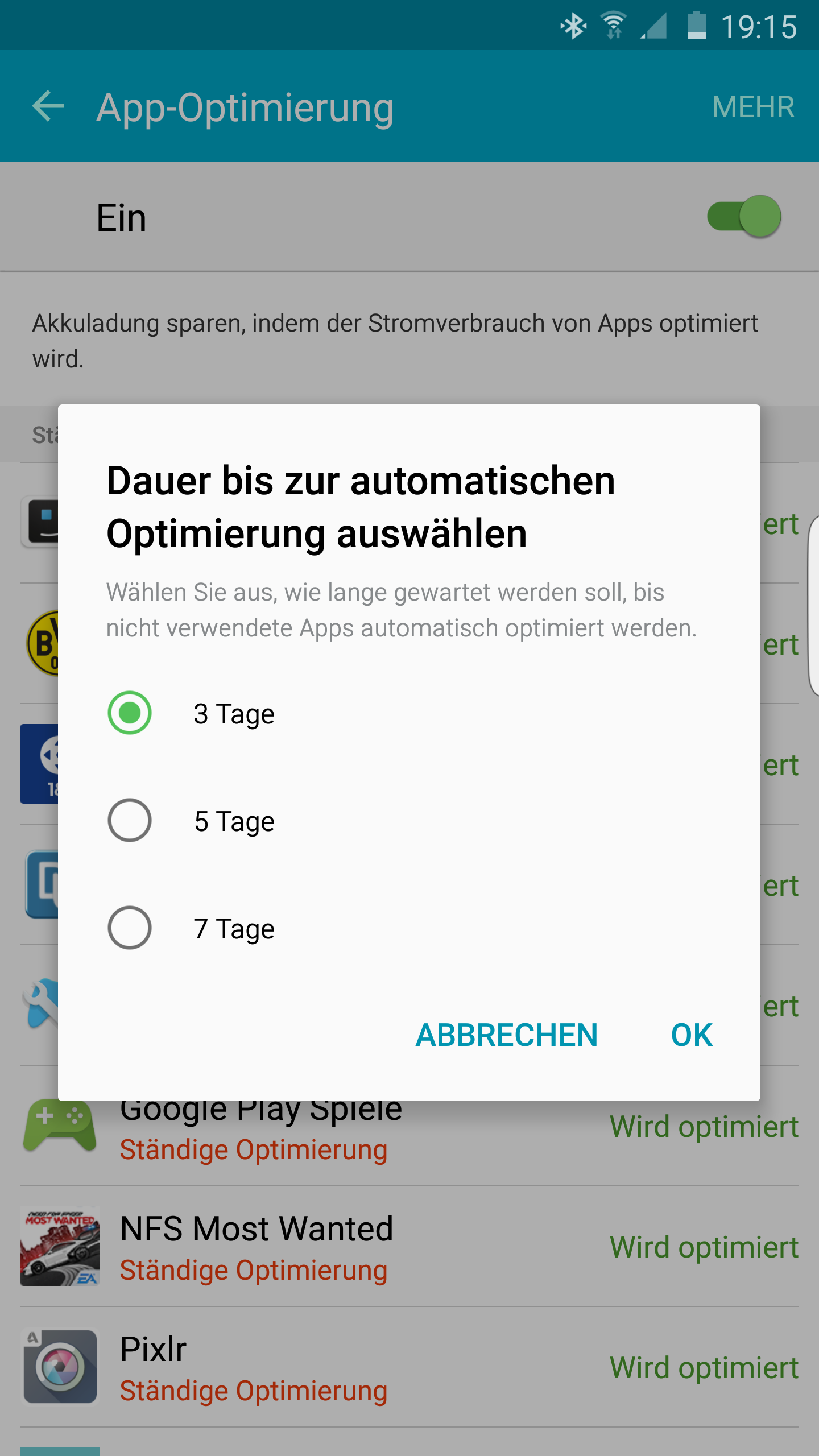819x1456 pixels.
Task: Select the 3 Tage option
Action: (130, 713)
